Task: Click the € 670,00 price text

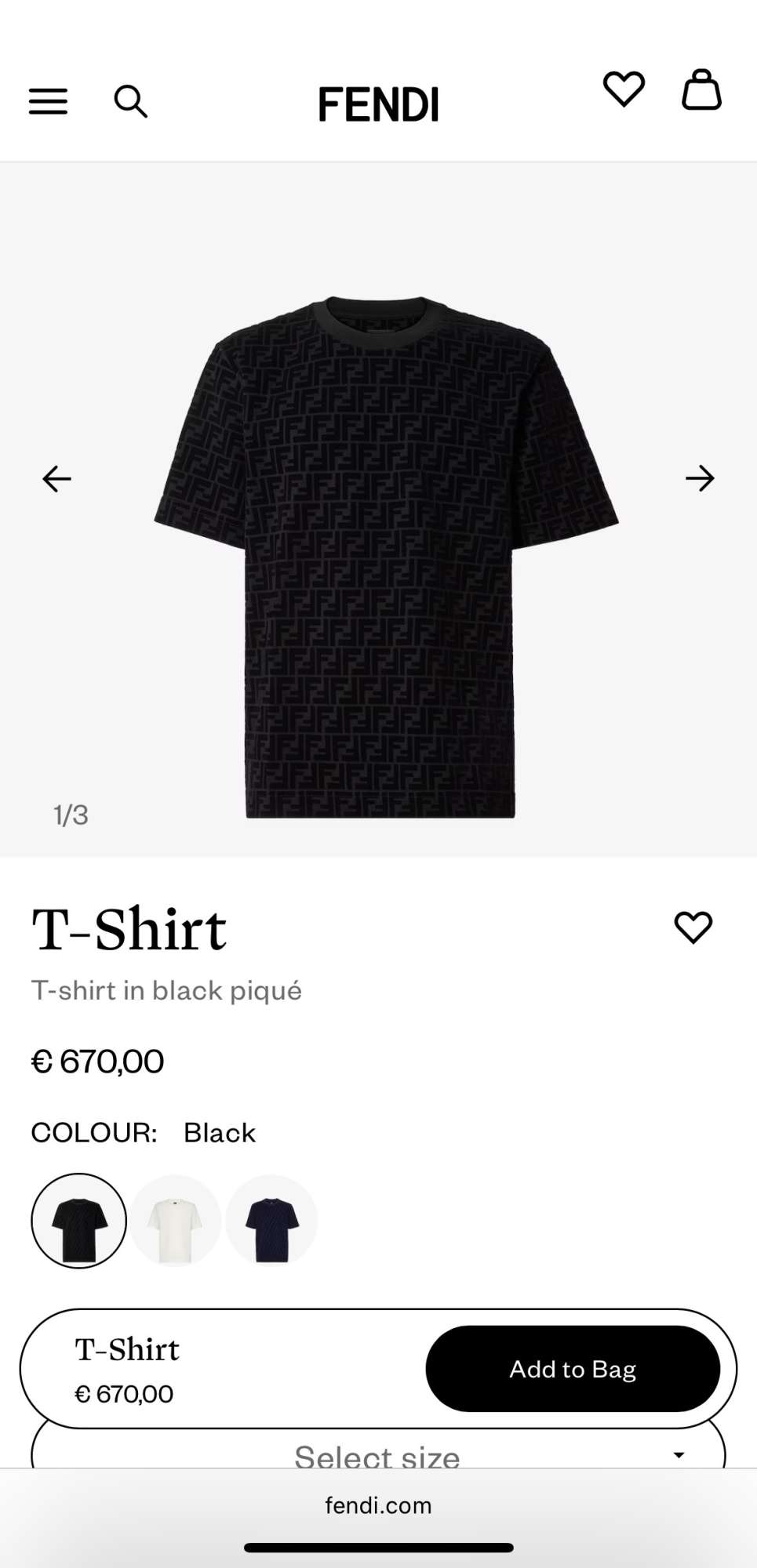Action: tap(96, 1060)
